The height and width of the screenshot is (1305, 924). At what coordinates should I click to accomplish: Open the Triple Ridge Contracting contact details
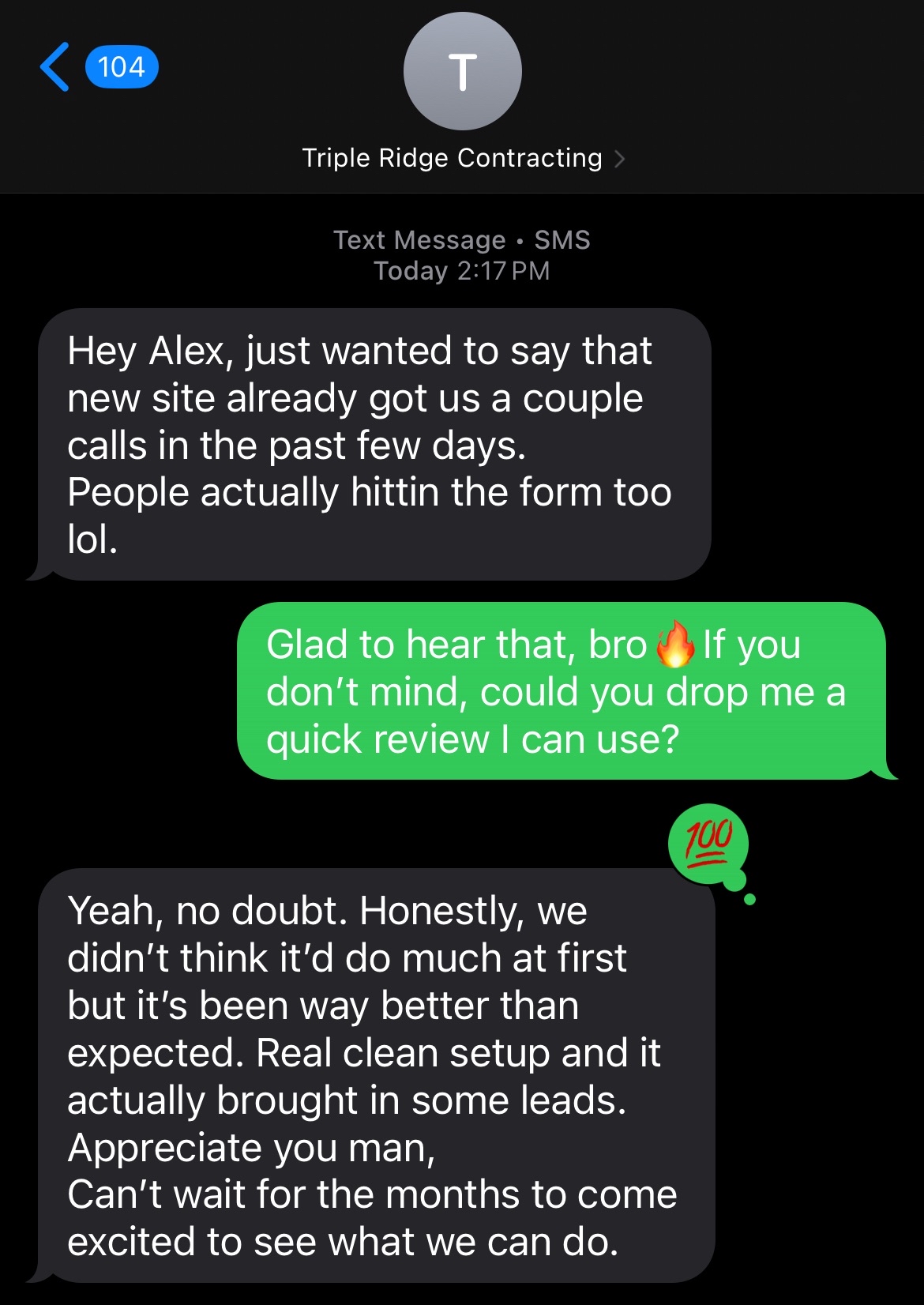[463, 158]
